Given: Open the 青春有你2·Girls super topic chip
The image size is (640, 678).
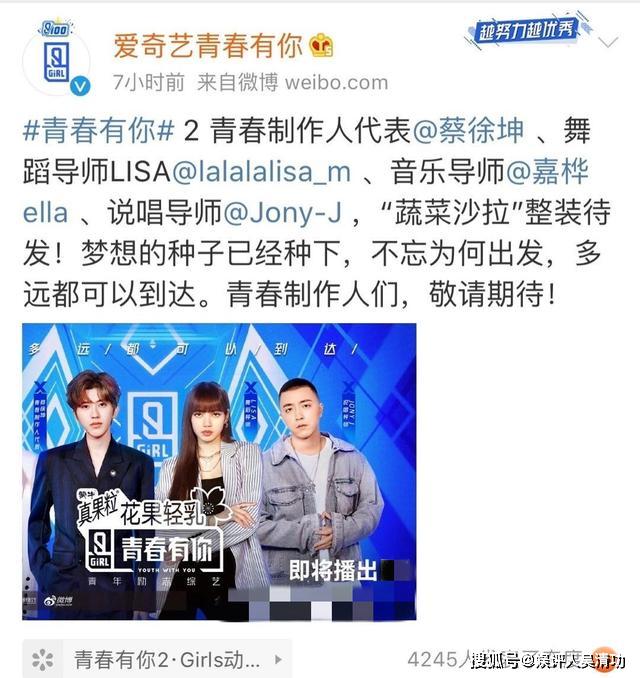Looking at the screenshot, I should click(x=157, y=659).
